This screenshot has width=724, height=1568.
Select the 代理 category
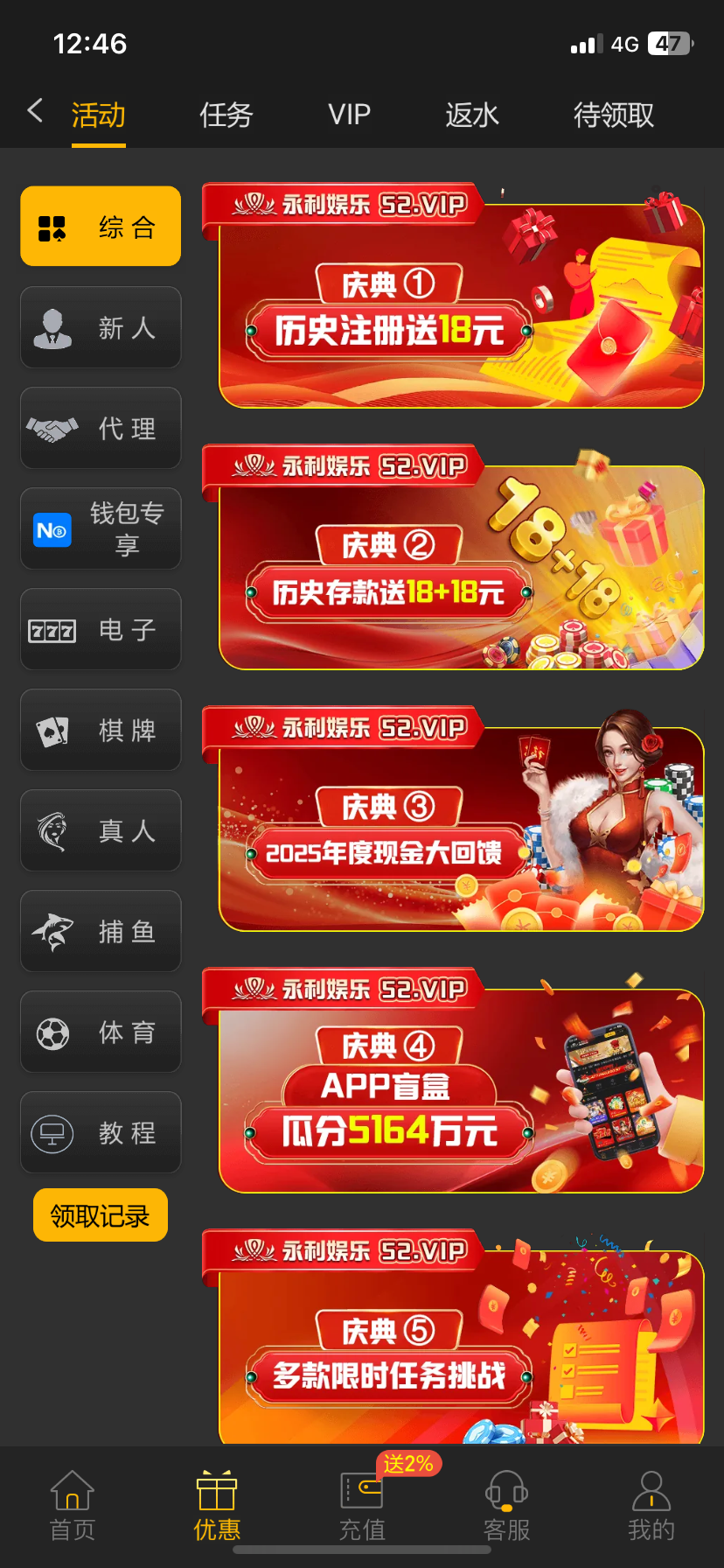click(101, 428)
